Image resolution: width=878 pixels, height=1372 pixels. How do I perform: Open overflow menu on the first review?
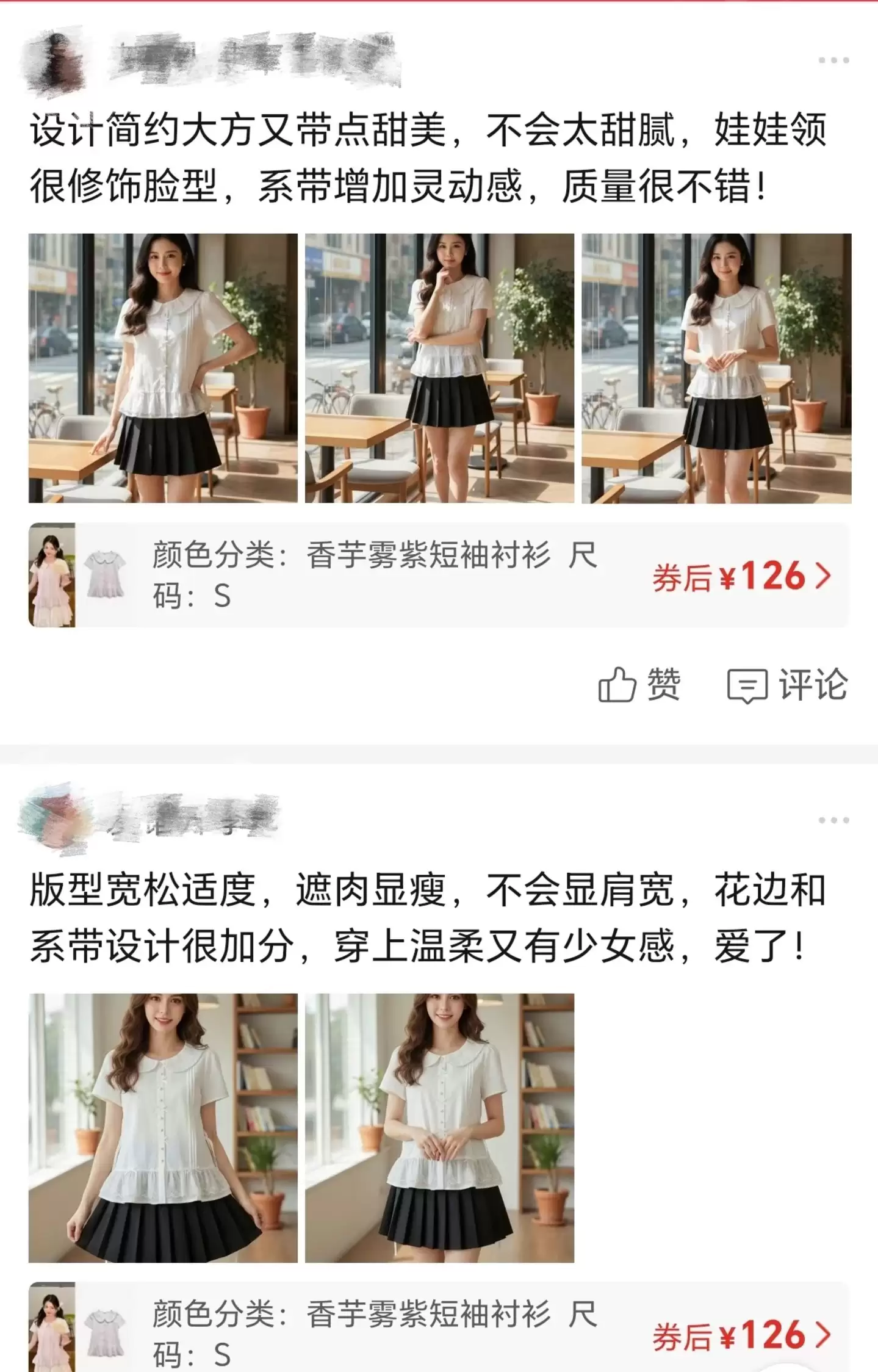pyautogui.click(x=833, y=60)
